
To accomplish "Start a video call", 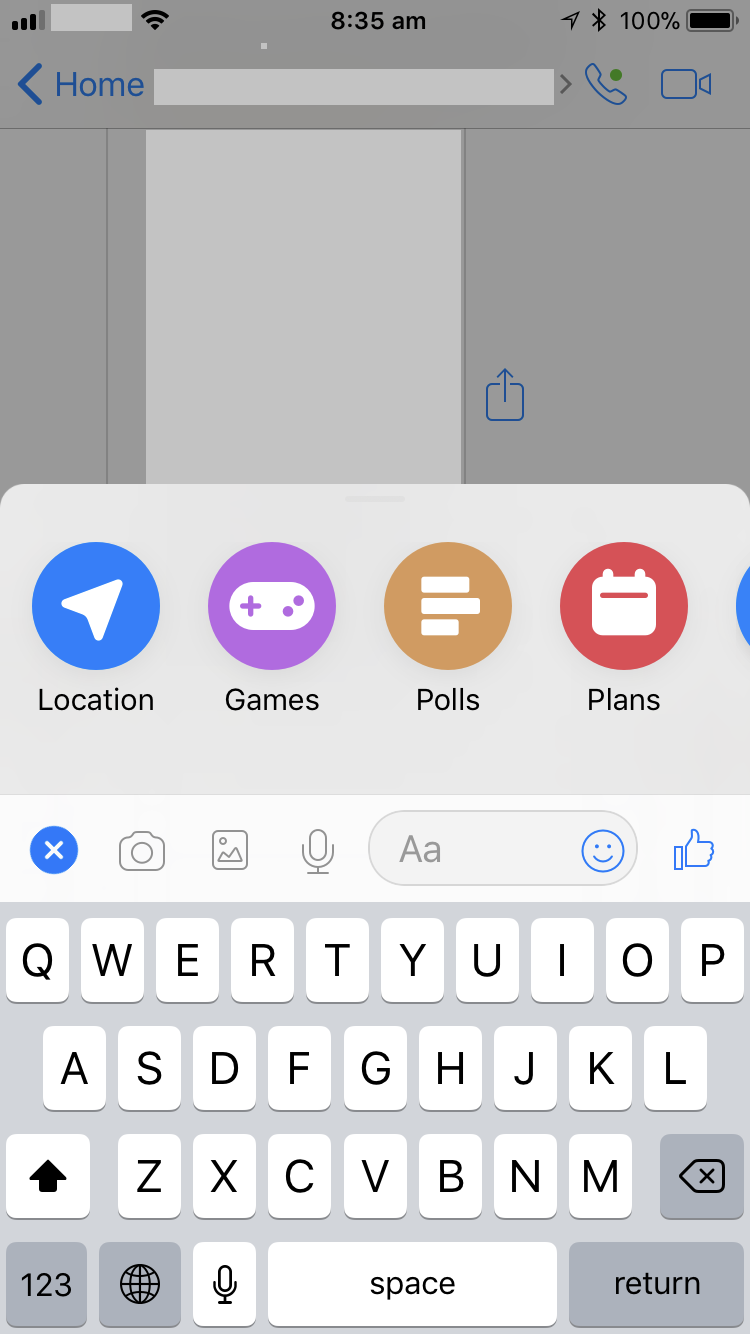I will (x=686, y=85).
